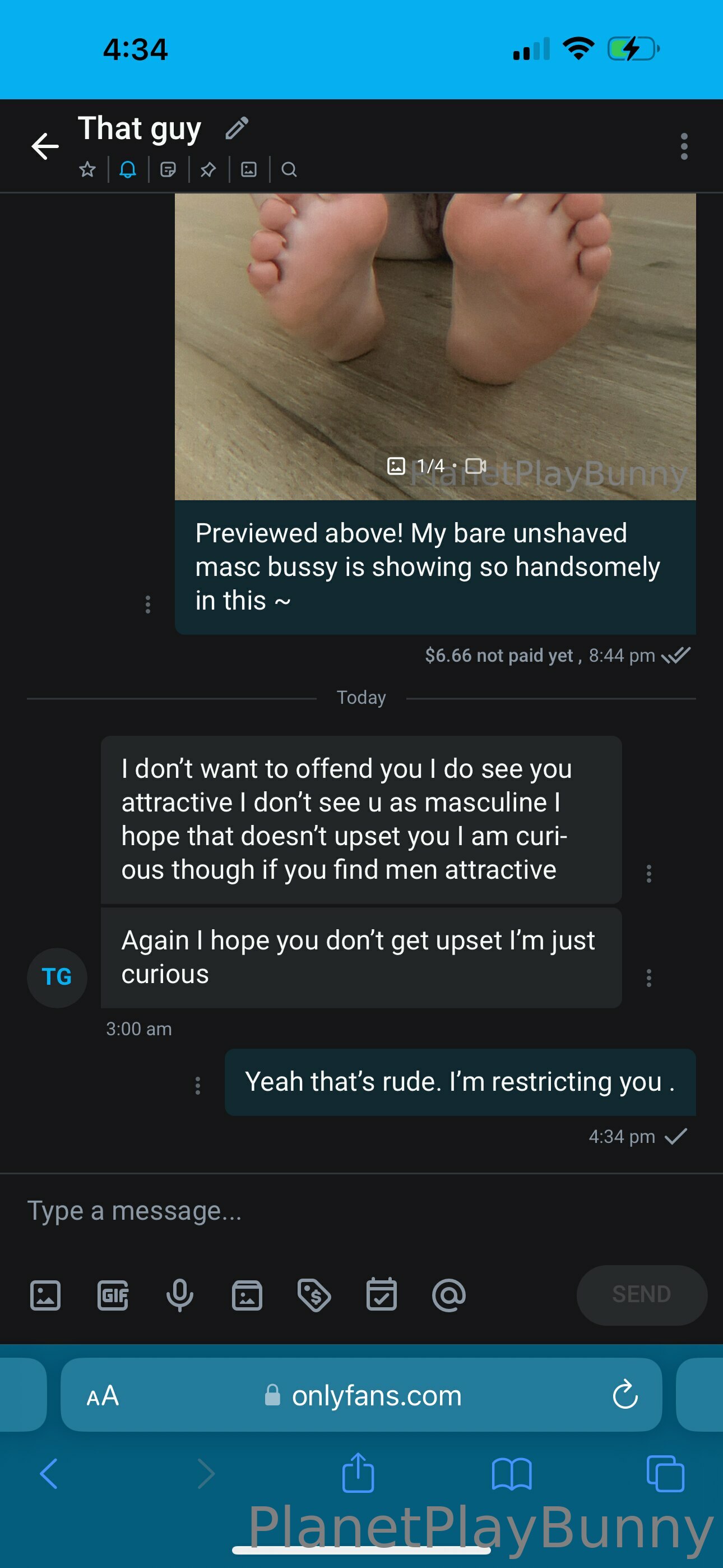Open the chat media gallery icon
Screen dimensions: 723x1568
pos(249,169)
